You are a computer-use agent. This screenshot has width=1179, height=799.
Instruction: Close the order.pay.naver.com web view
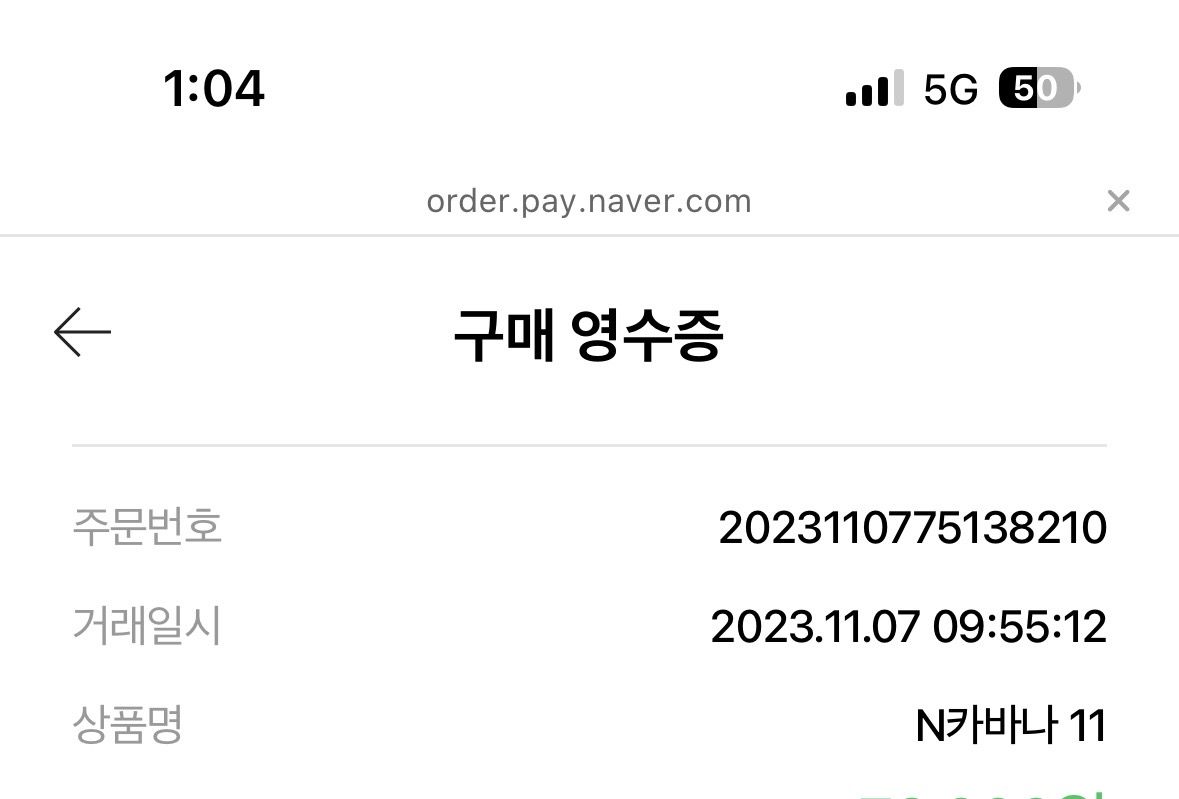click(1118, 201)
